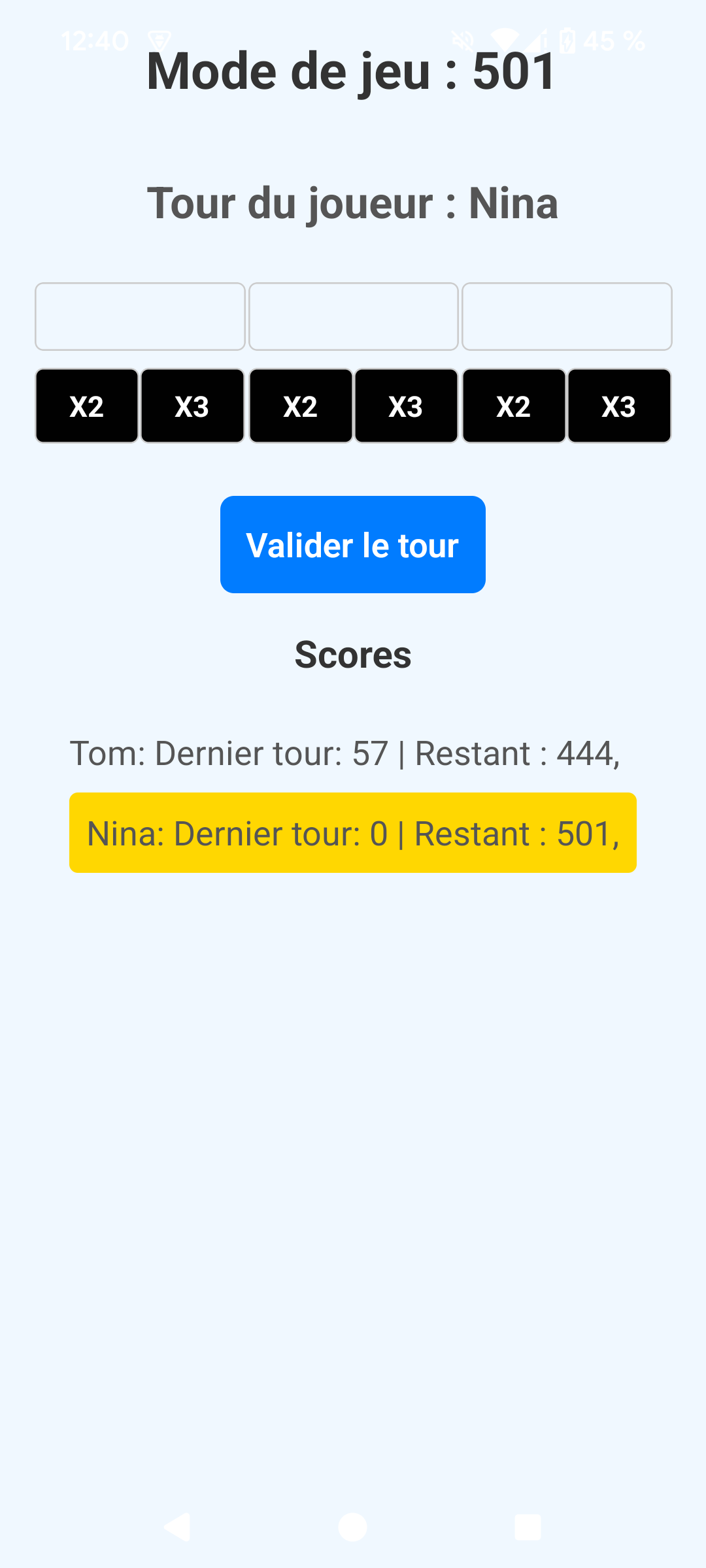The width and height of the screenshot is (706, 1568).
Task: Apply X2 multiplier to the first dart
Action: 87,406
